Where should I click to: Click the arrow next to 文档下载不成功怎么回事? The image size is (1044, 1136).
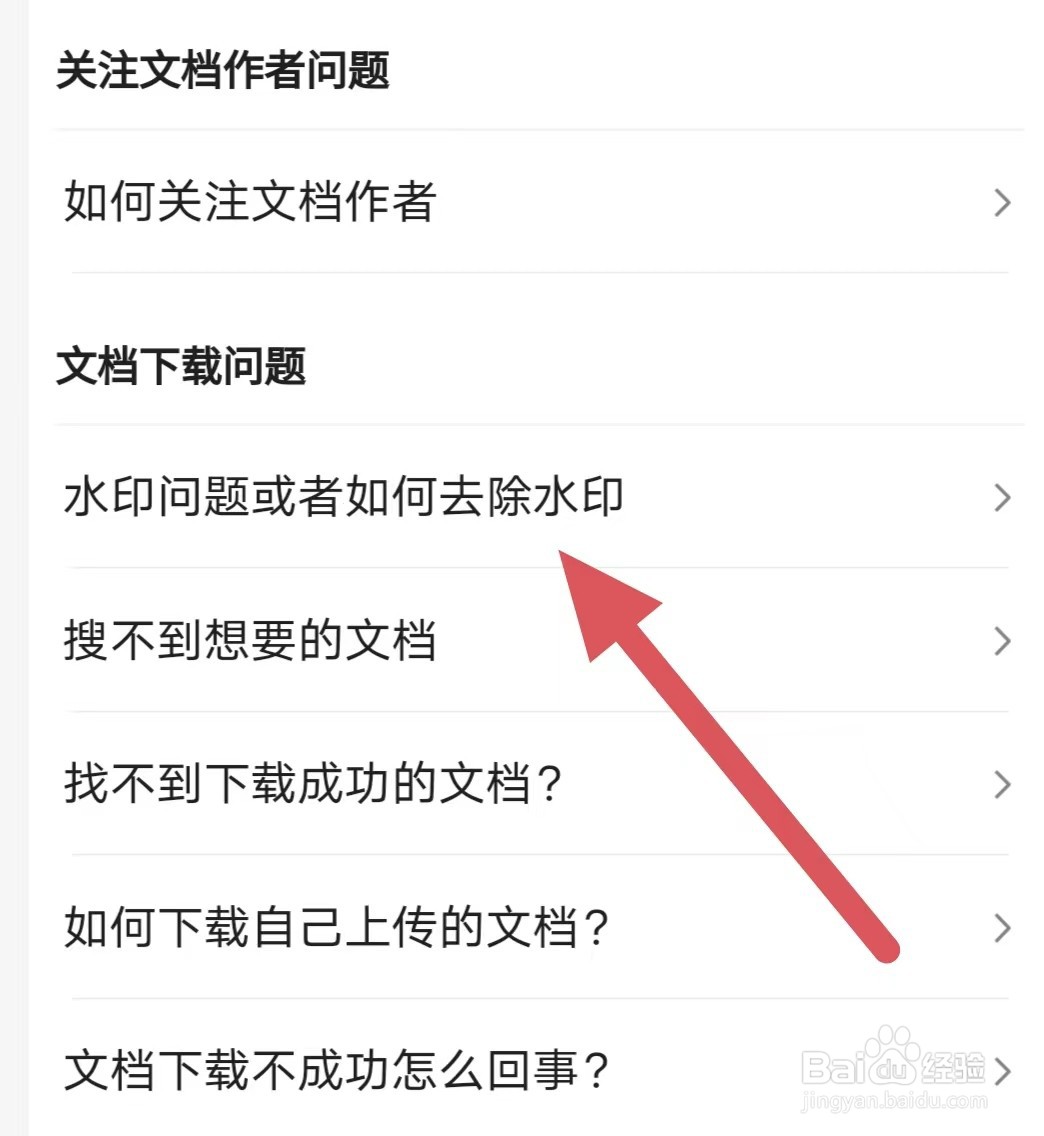(1003, 1071)
